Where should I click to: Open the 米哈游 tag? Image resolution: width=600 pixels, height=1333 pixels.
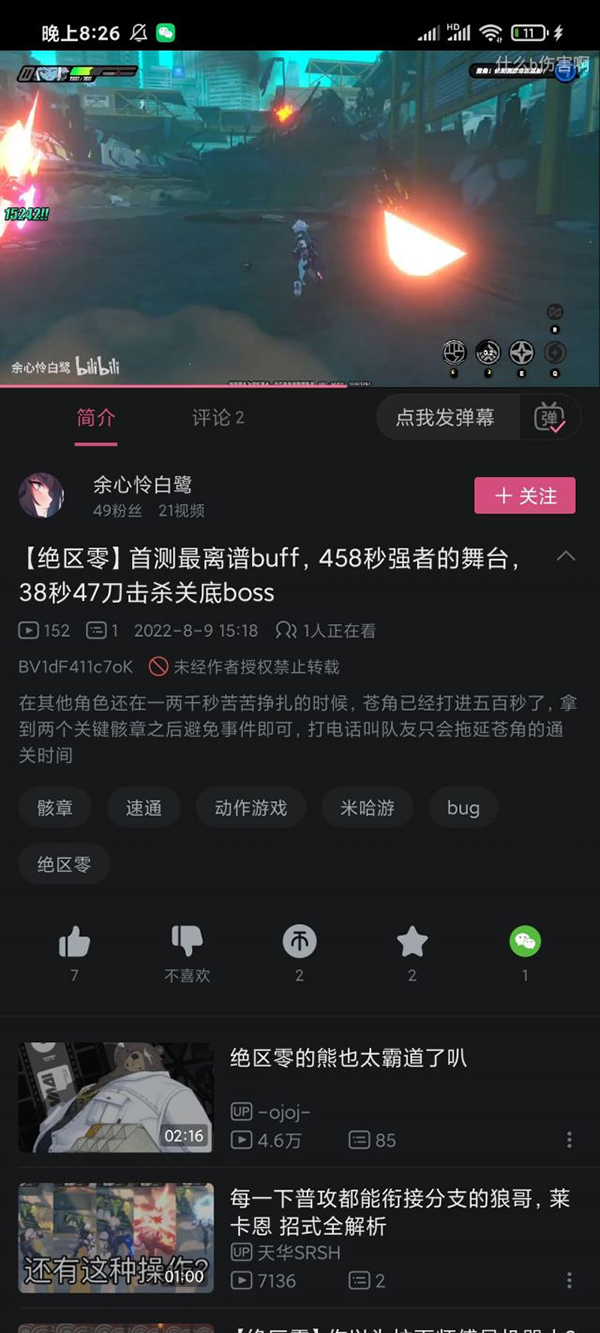tap(367, 808)
